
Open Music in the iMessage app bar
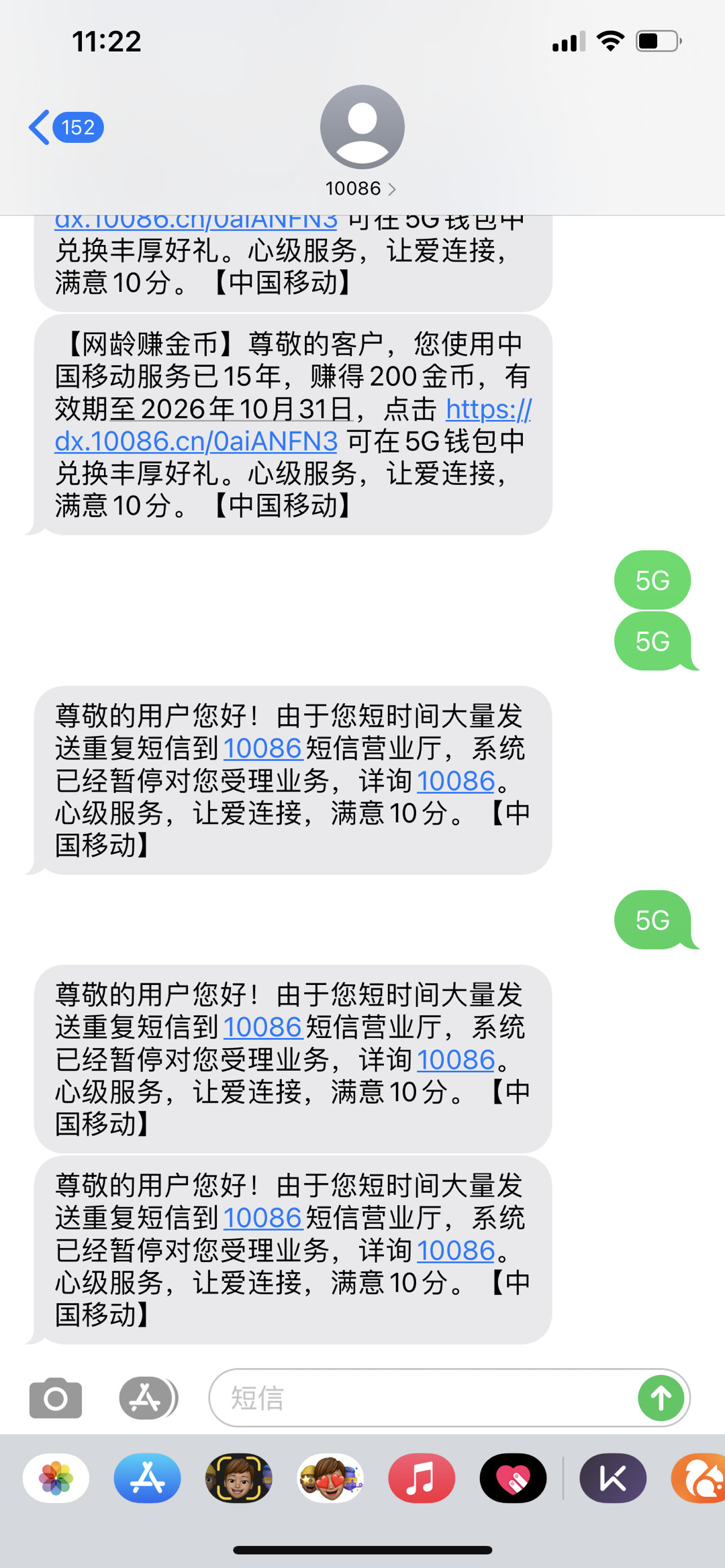[422, 1479]
